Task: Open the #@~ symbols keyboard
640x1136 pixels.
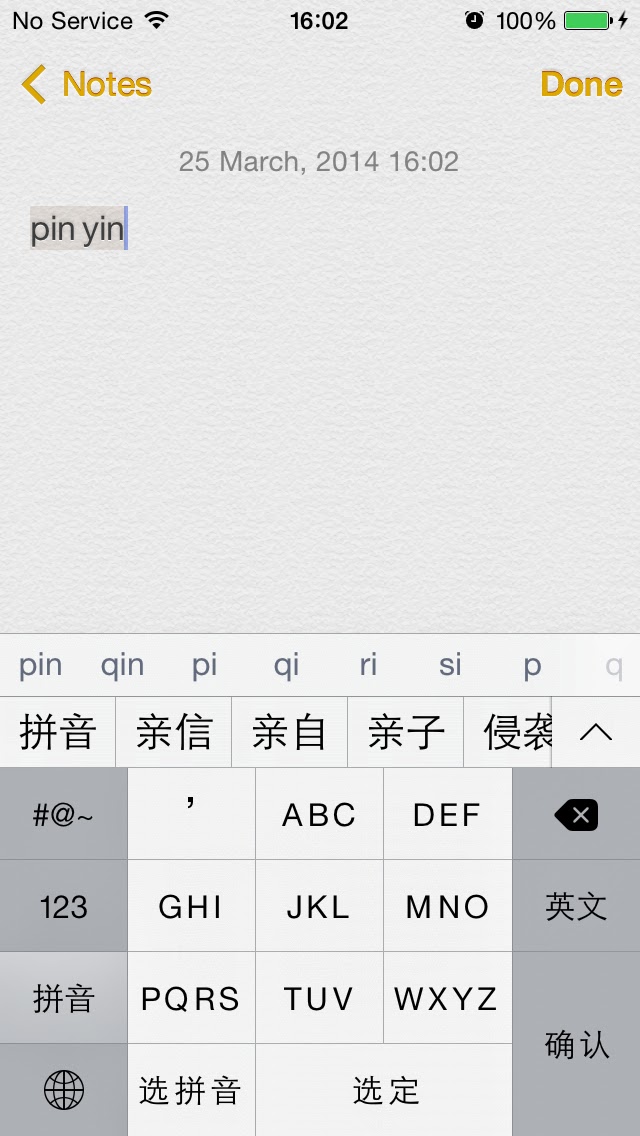Action: point(63,815)
